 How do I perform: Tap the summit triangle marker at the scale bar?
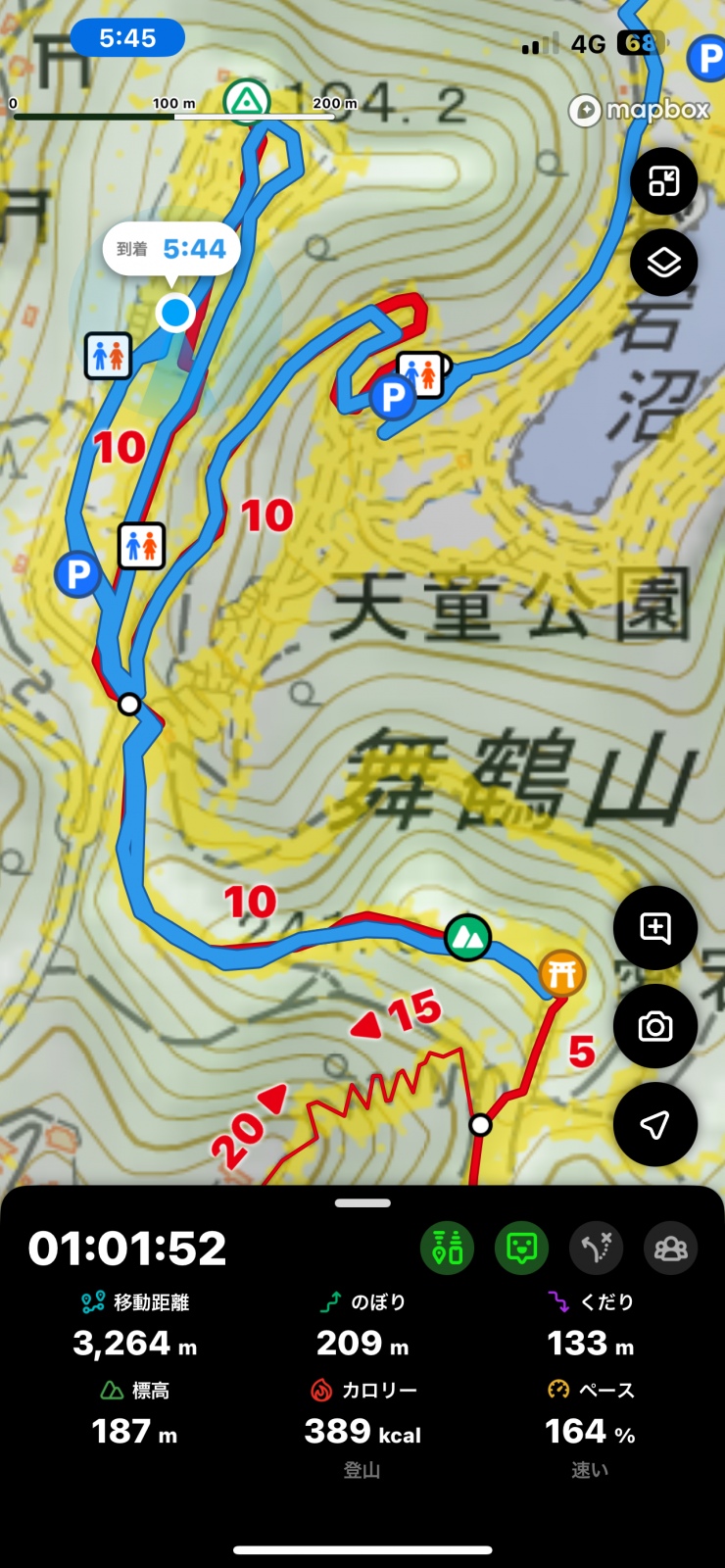[x=247, y=101]
